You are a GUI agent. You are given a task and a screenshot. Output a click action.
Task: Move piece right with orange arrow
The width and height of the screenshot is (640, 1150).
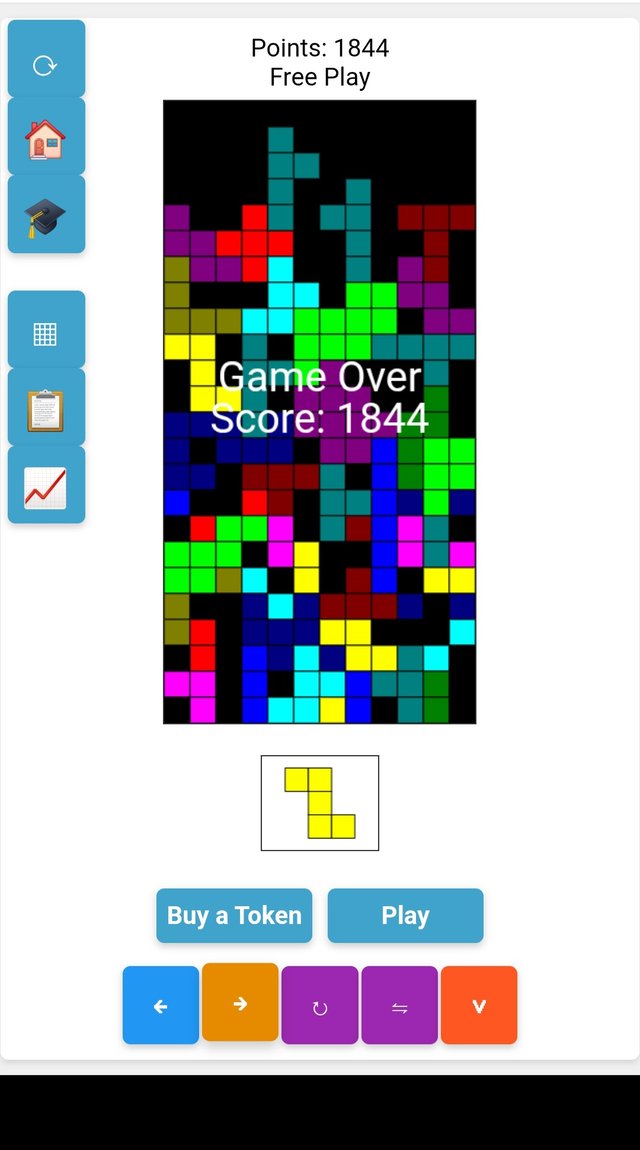pos(240,1002)
